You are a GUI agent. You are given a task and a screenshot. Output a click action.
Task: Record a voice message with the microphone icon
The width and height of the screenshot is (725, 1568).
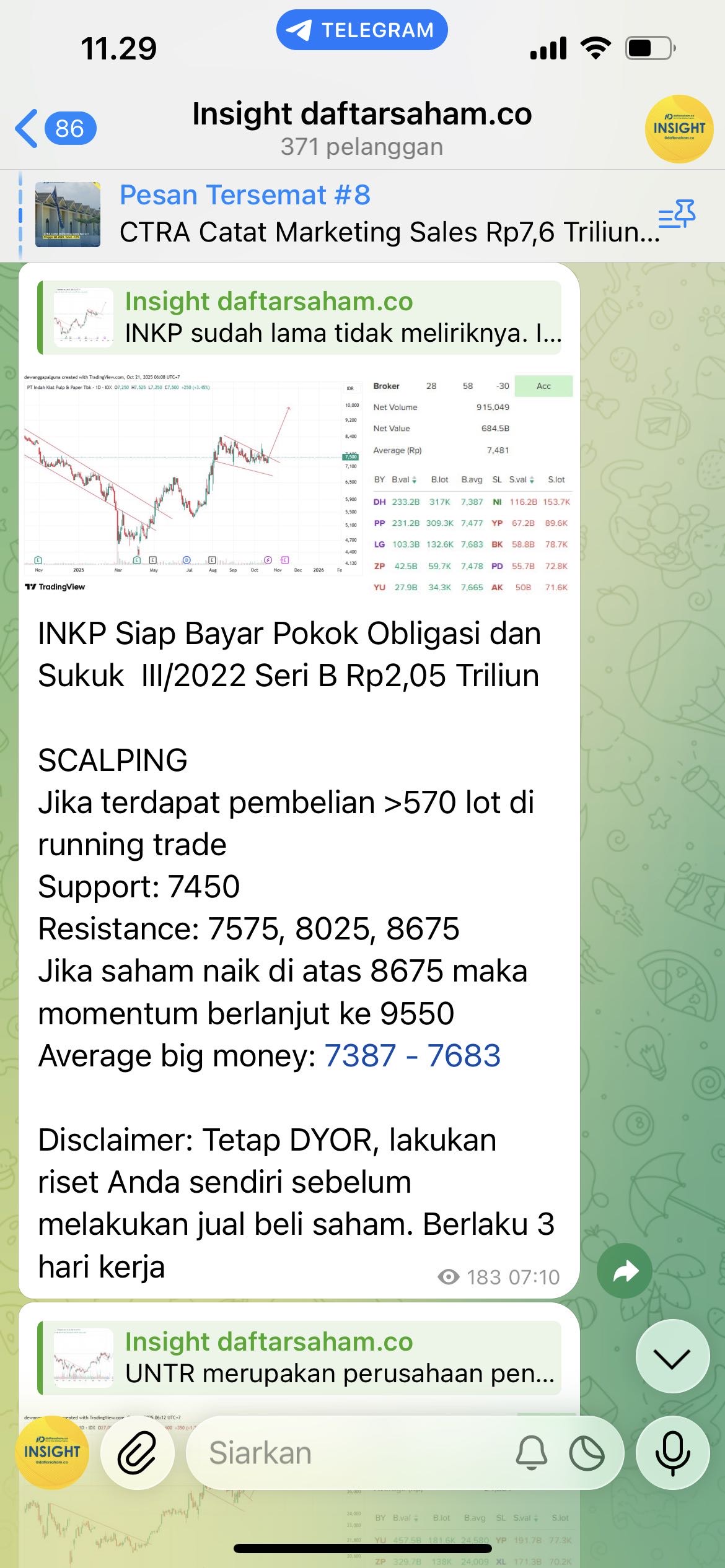coord(672,1453)
